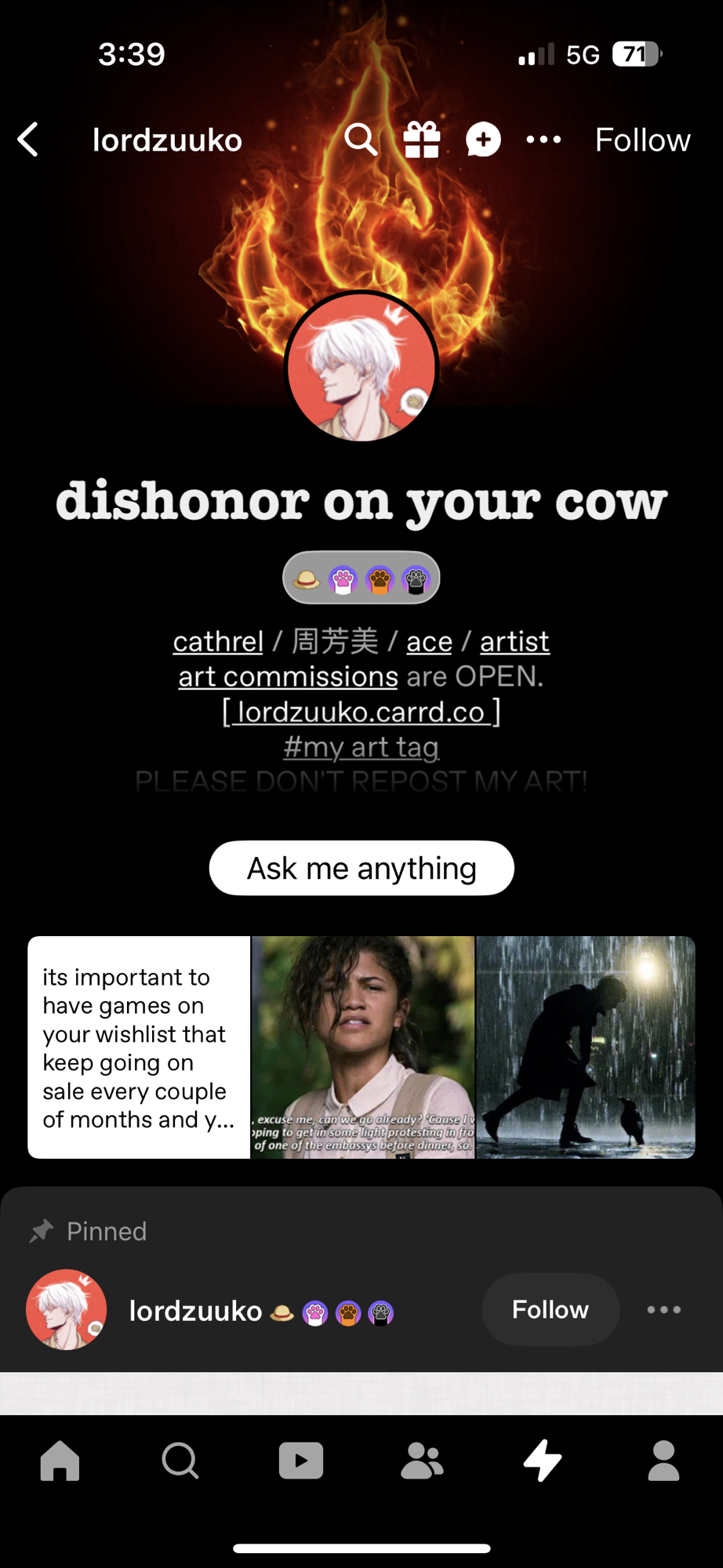Visit lordzuuko.carrd.co link
The image size is (723, 1568).
tap(361, 712)
